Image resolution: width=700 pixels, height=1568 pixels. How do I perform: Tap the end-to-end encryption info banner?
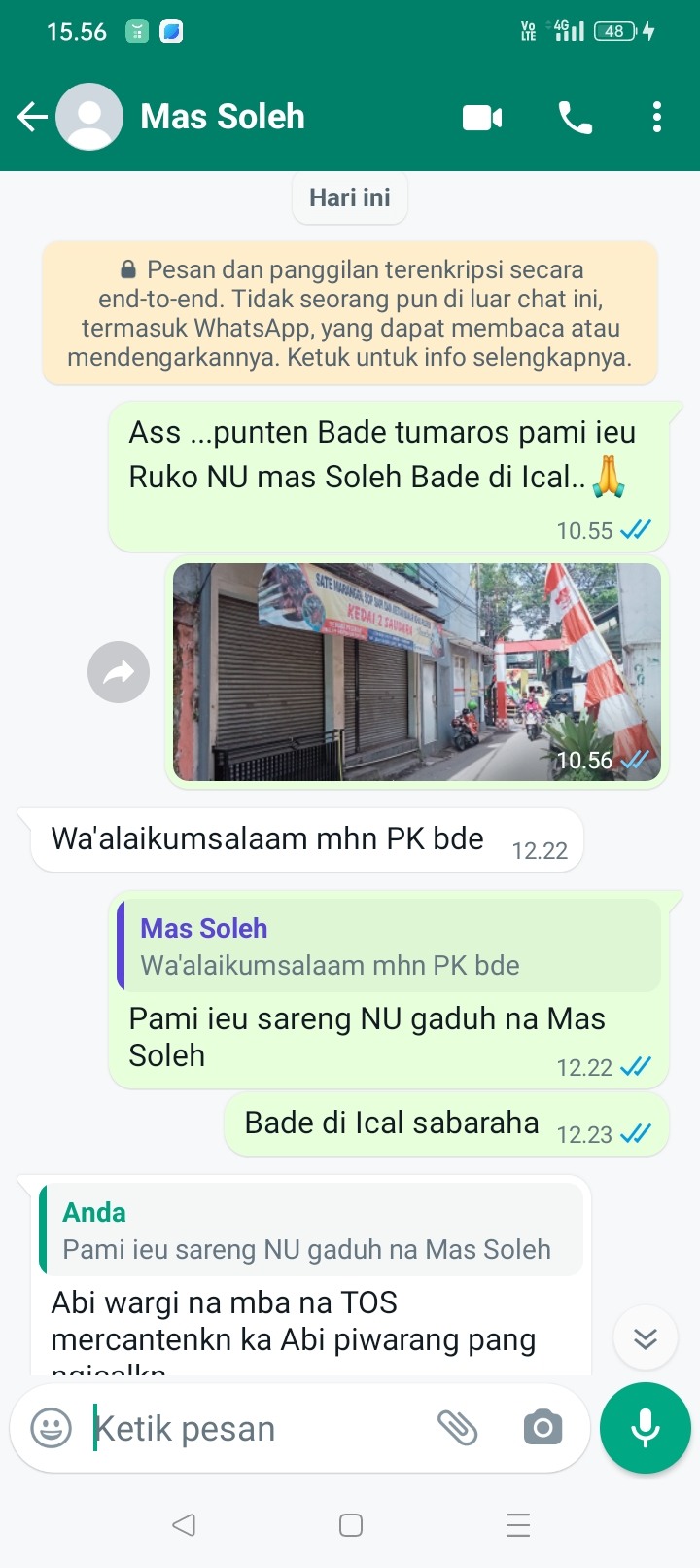tap(350, 313)
